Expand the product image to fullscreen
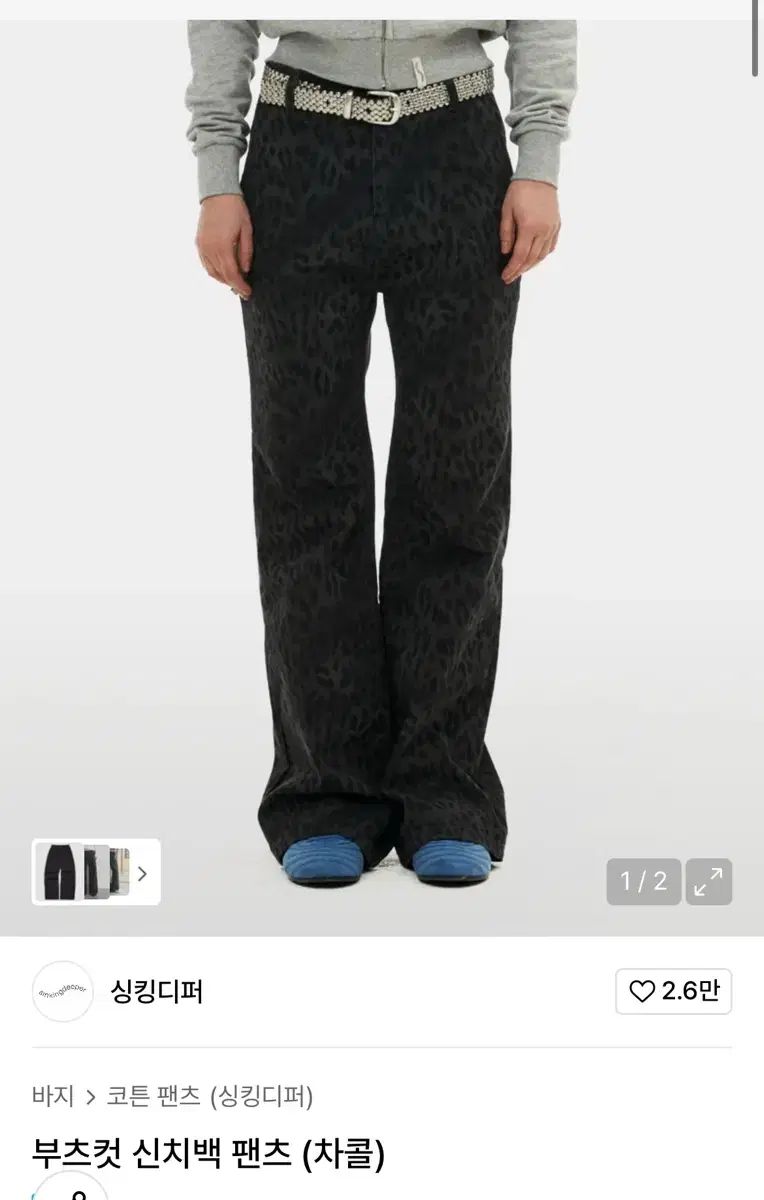Image resolution: width=764 pixels, height=1200 pixels. click(708, 881)
